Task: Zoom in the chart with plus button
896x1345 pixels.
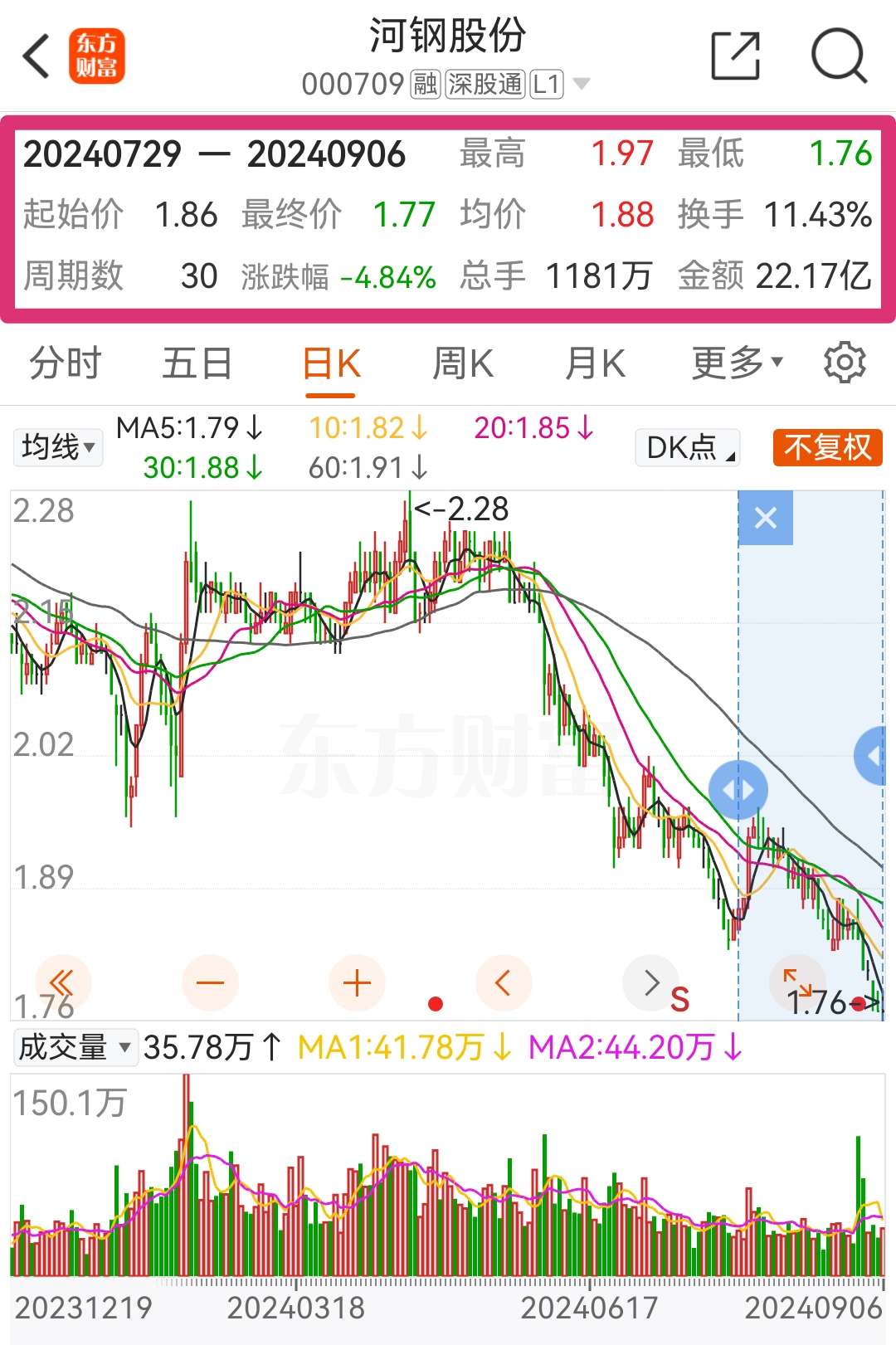Action: 357,983
